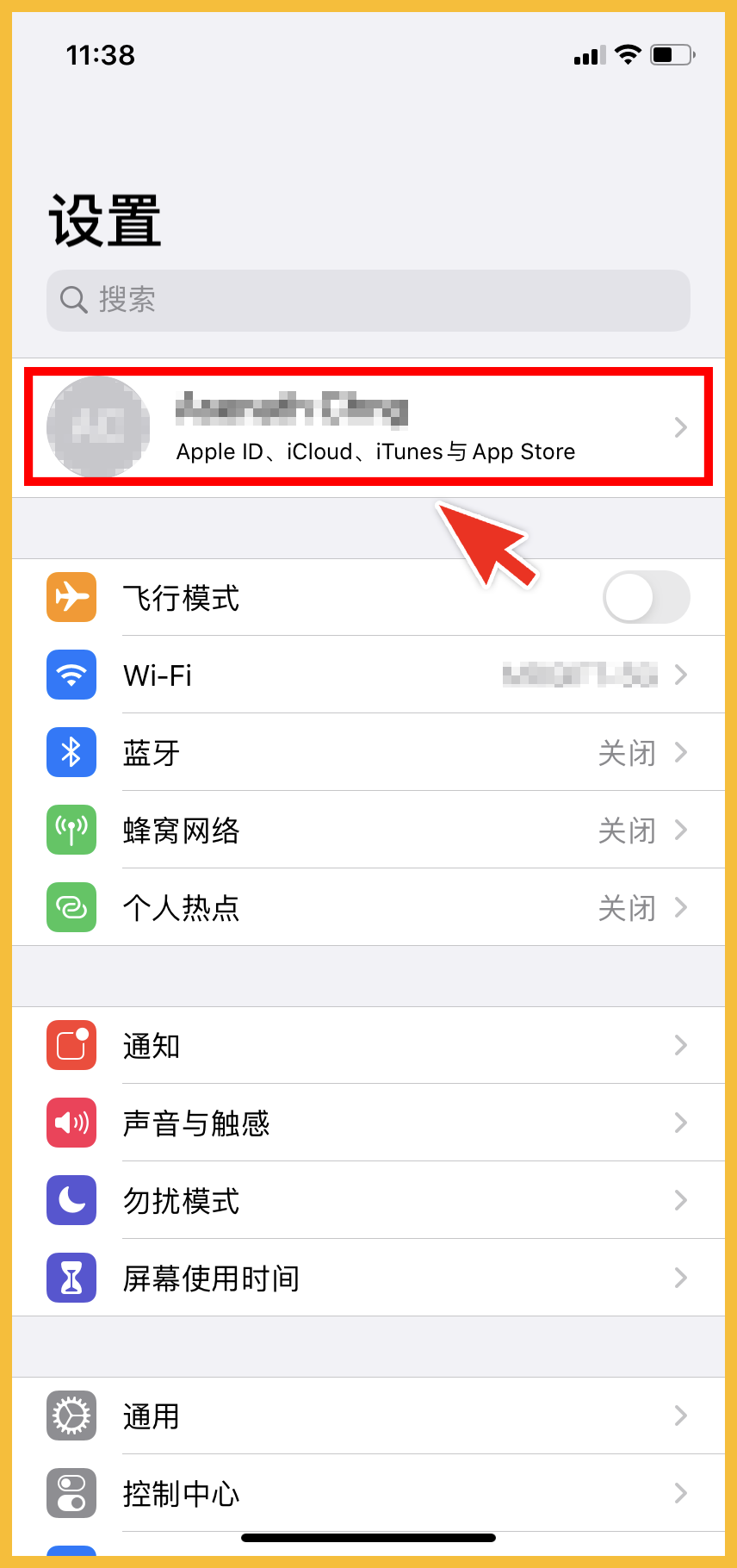737x1568 pixels.
Task: Tap the 搜索 search field
Action: coord(368,301)
